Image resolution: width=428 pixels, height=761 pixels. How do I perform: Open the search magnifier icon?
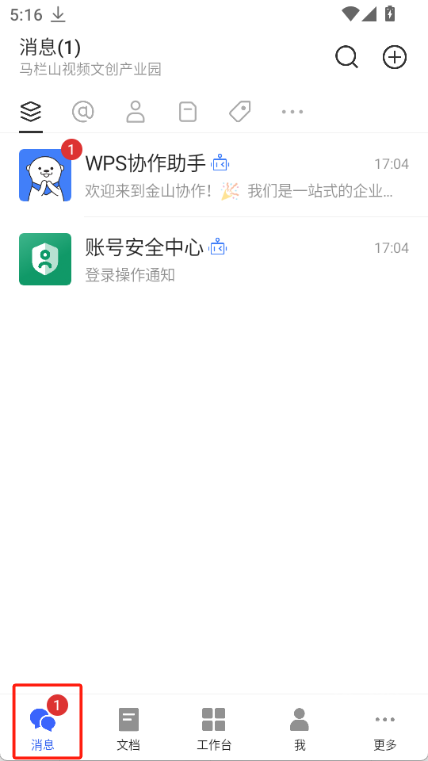(346, 58)
